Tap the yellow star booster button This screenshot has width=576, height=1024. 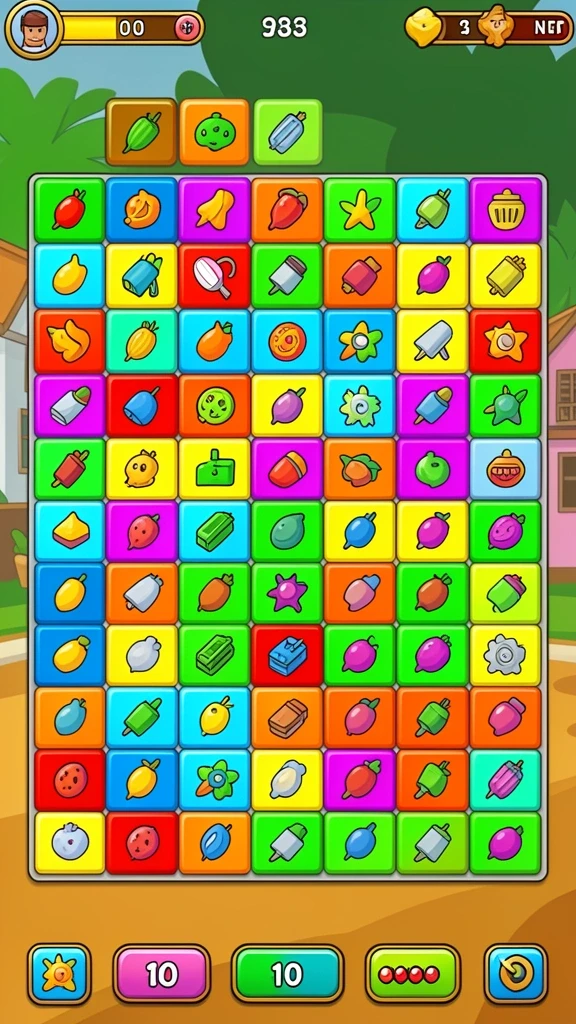click(x=59, y=974)
